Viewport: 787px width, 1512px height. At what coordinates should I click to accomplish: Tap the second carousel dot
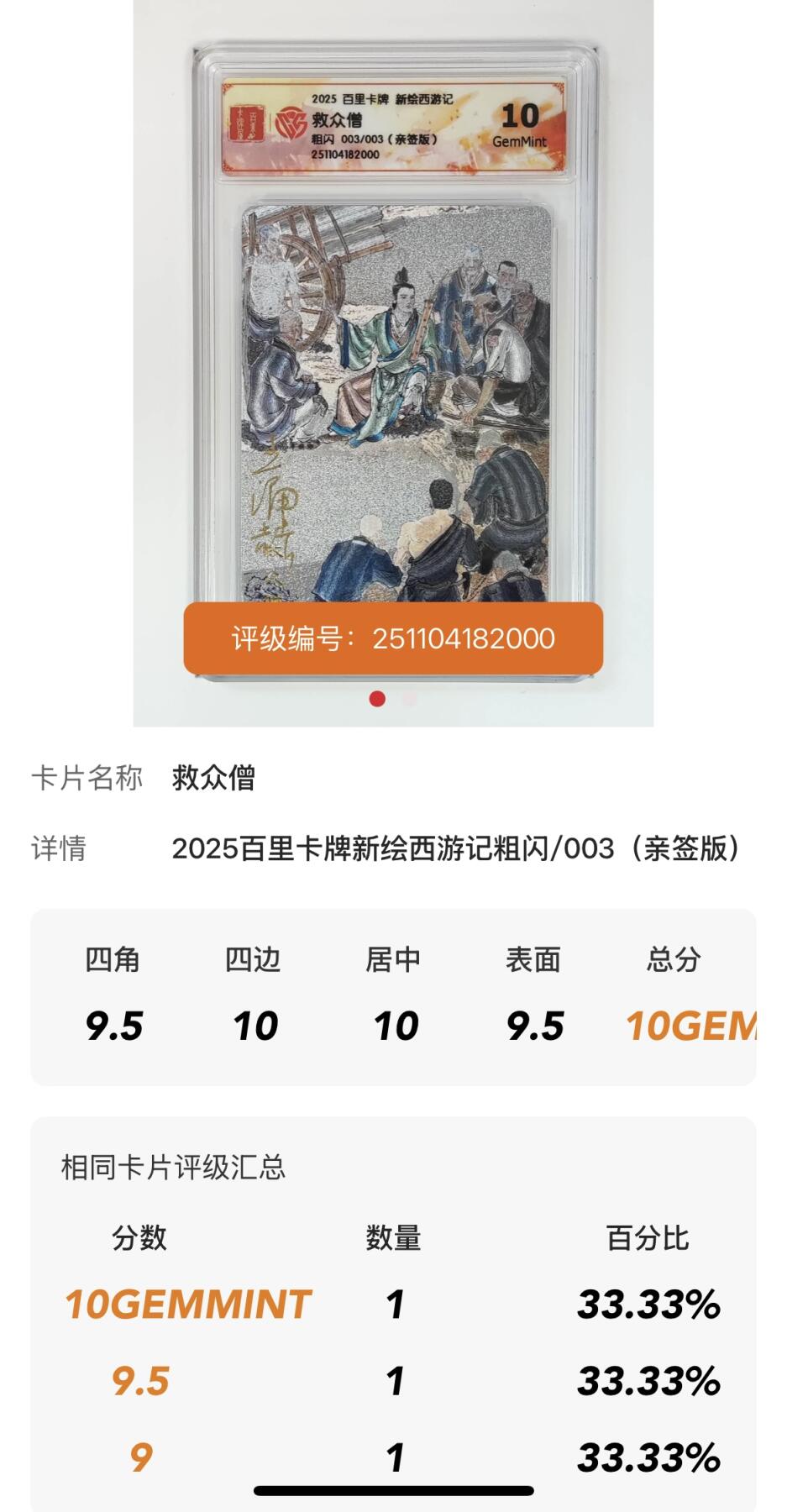click(x=409, y=697)
